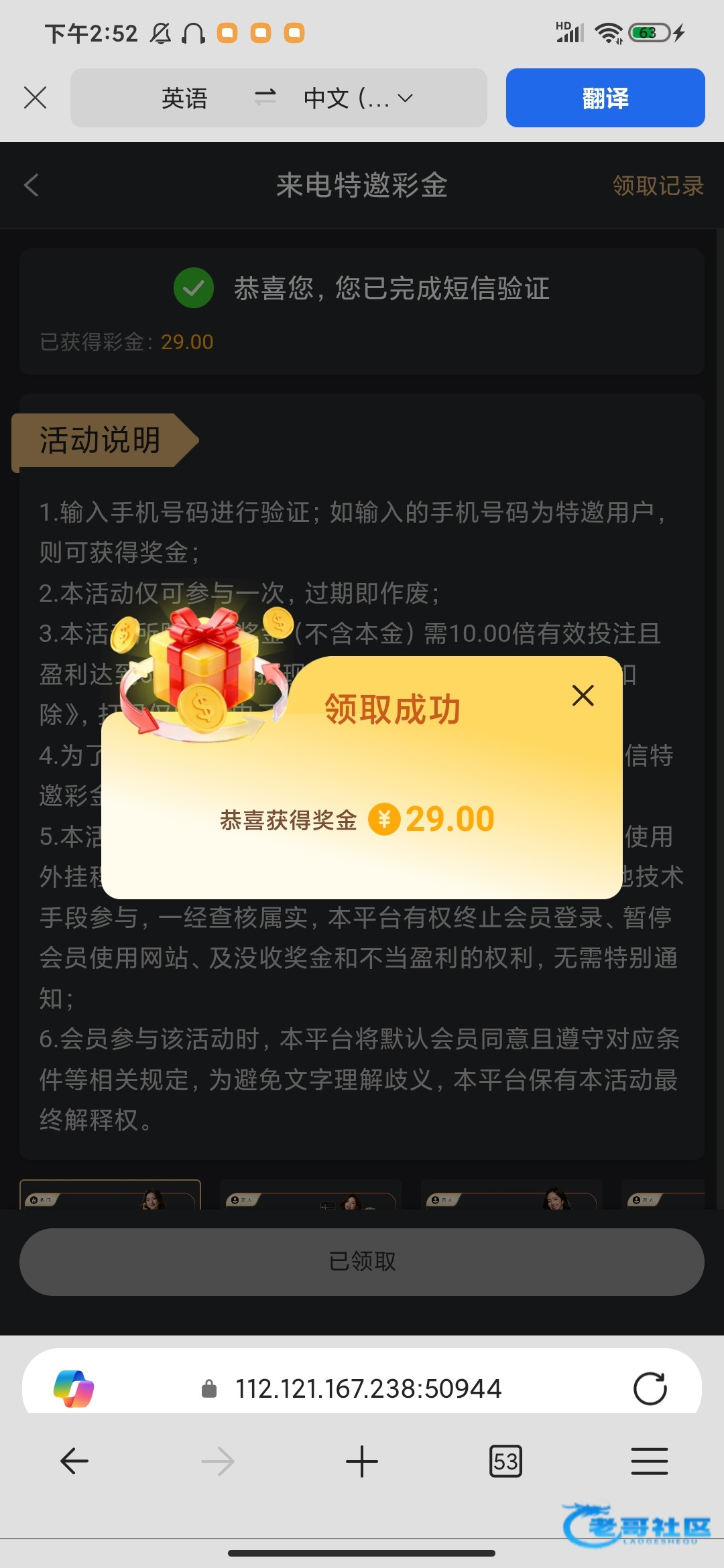The width and height of the screenshot is (724, 1568).
Task: Tap the URL address 112.121.167.238:50944
Action: point(367,1388)
